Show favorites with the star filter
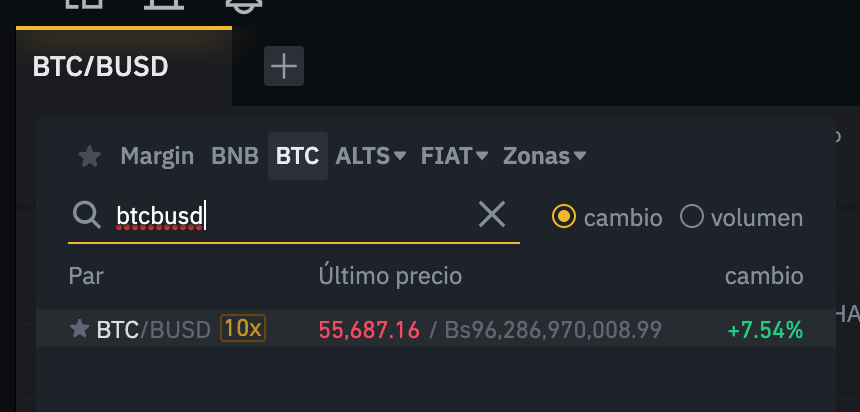Viewport: 860px width, 412px height. (x=90, y=156)
